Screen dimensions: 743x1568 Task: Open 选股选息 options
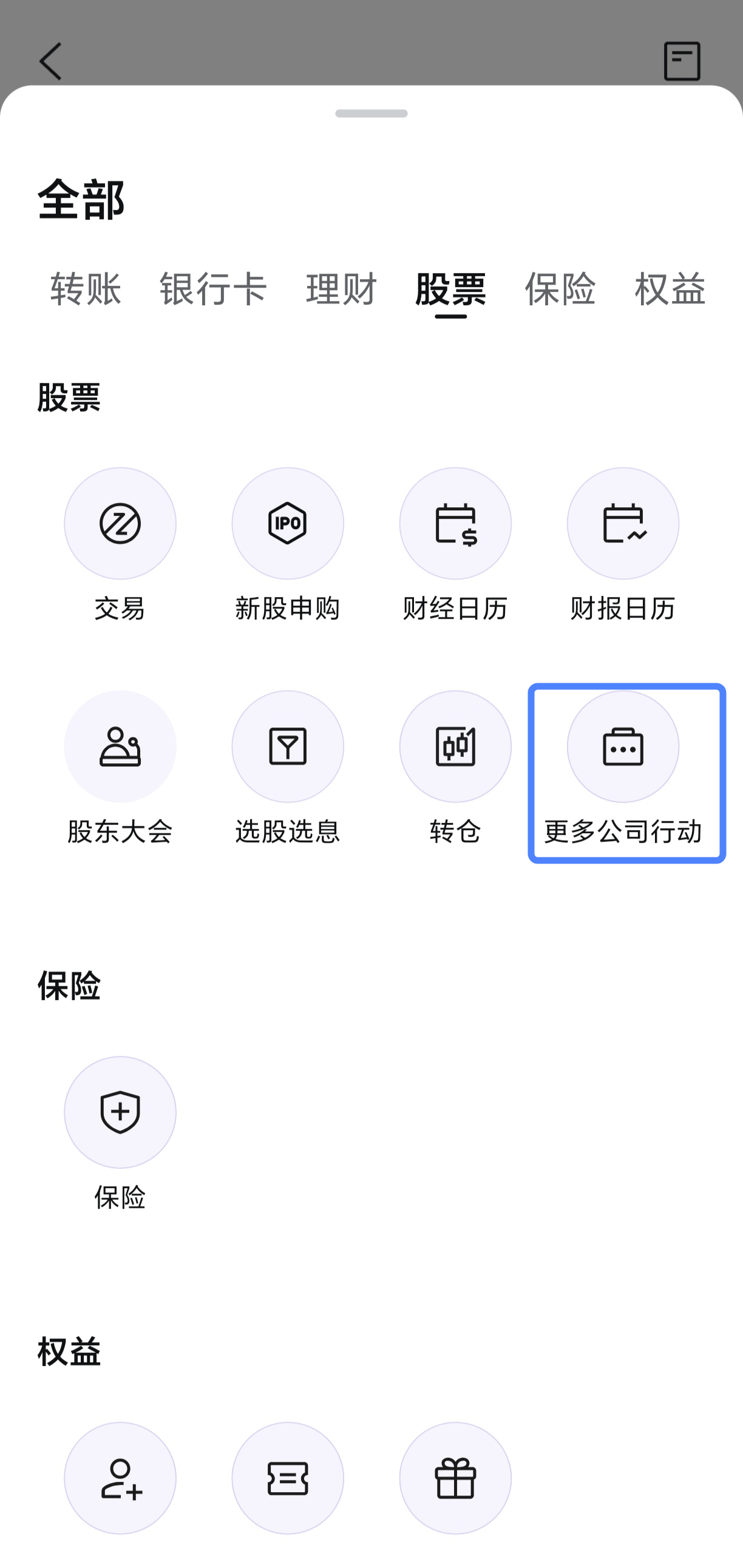(288, 746)
